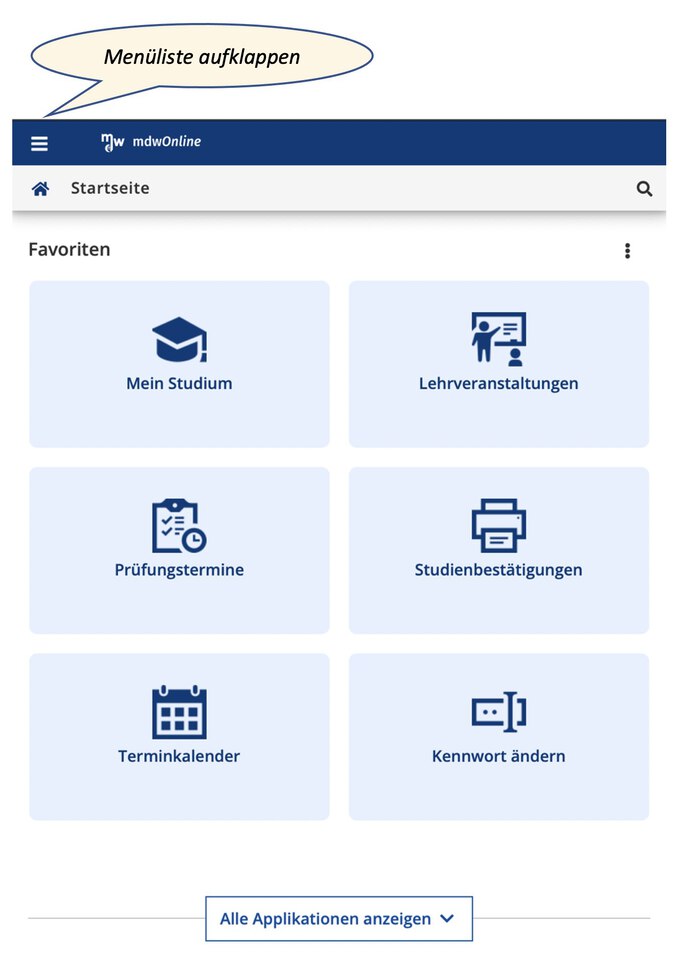
Task: Open the Mein Studium tile
Action: (179, 363)
